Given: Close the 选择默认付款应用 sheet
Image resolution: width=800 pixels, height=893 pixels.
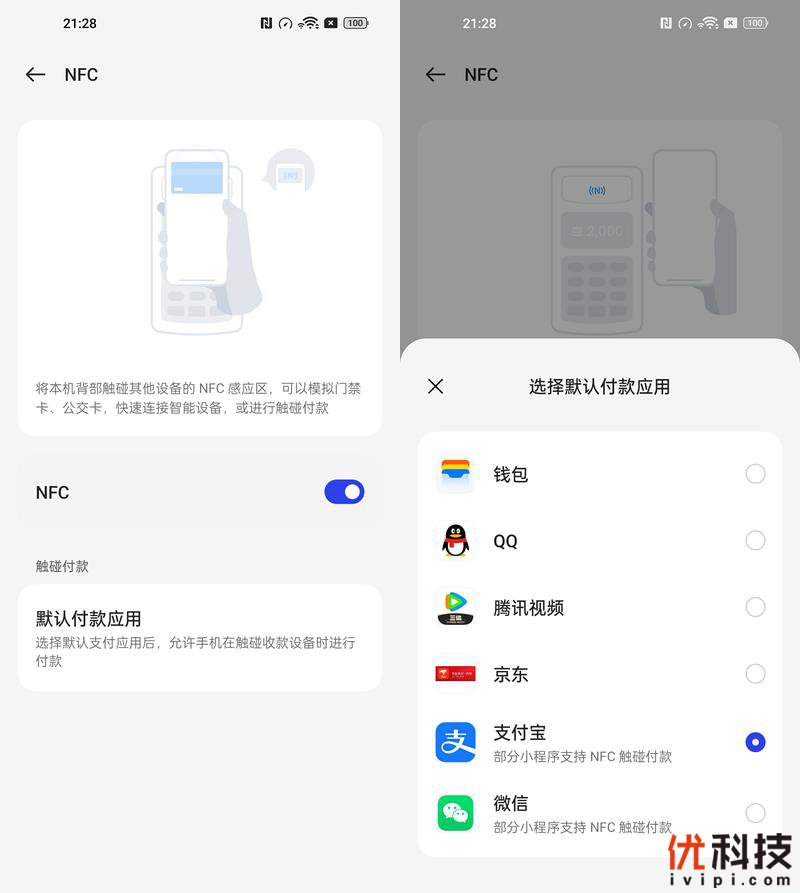Looking at the screenshot, I should [x=435, y=386].
